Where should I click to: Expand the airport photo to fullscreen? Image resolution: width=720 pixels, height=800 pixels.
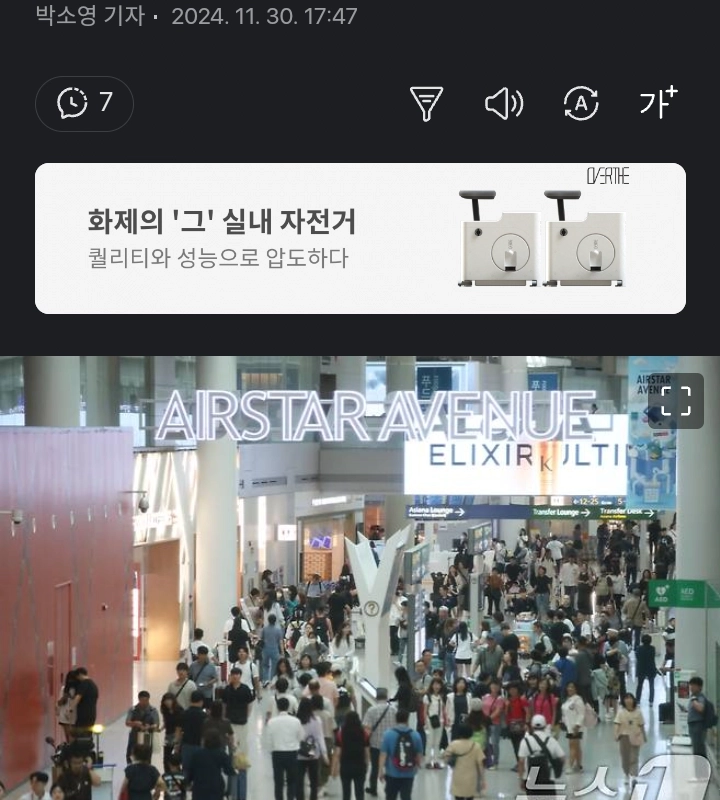[676, 401]
